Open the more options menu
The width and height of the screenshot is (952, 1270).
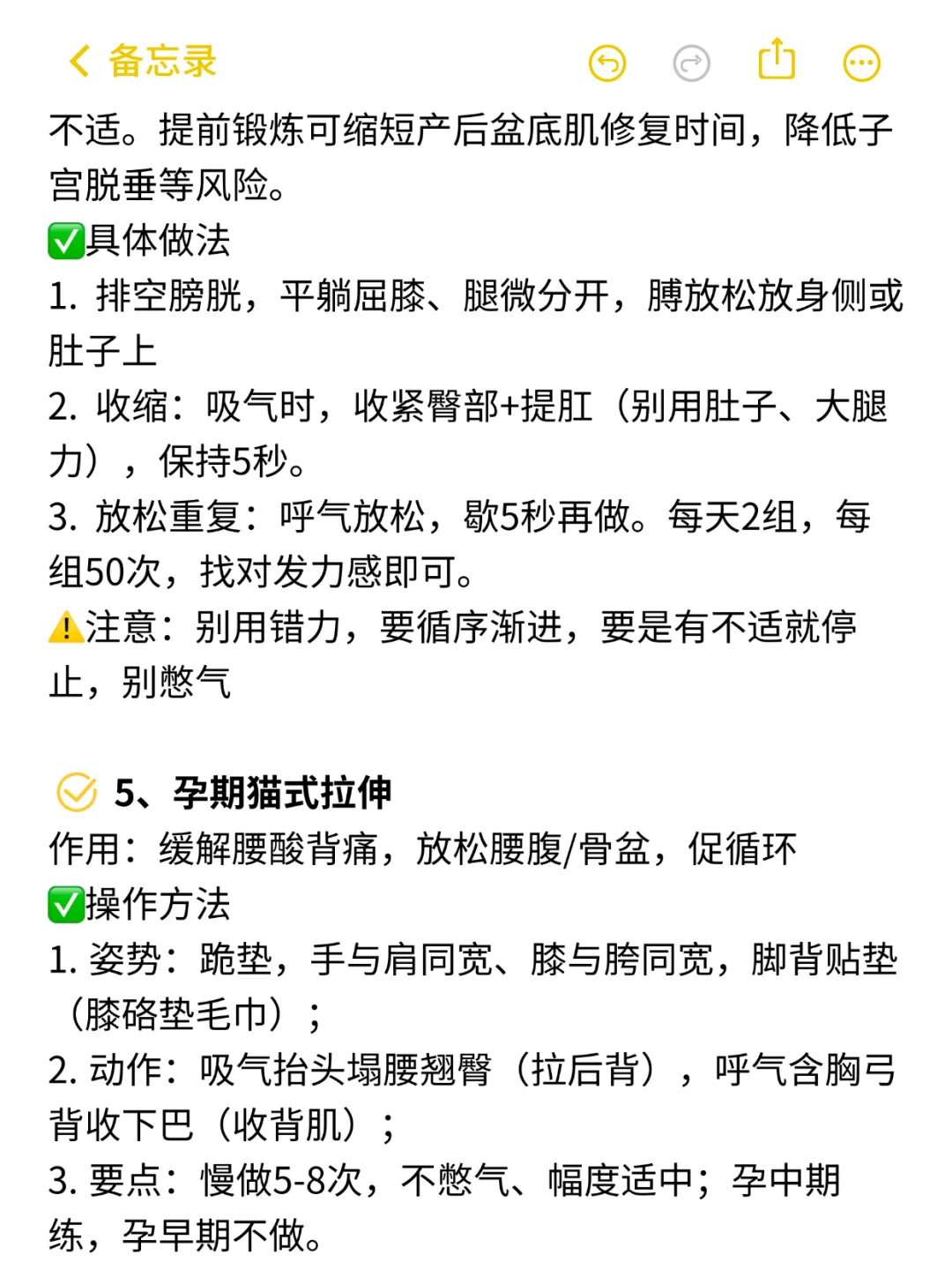pos(861,63)
